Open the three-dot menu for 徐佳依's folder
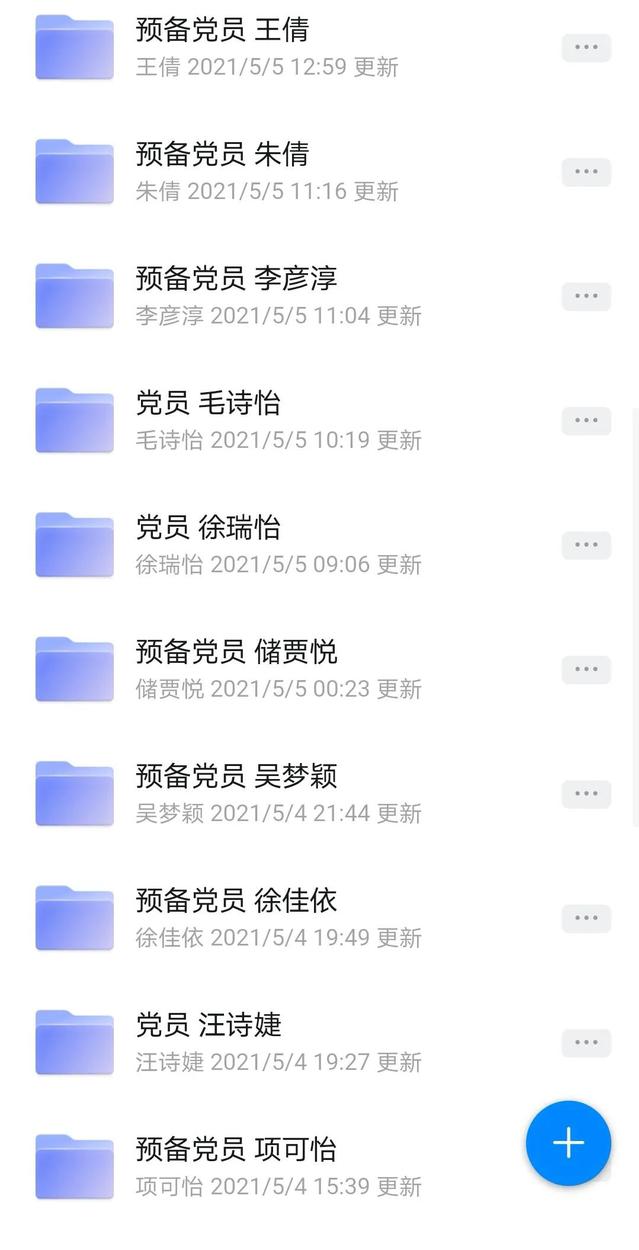This screenshot has height=1250, width=639. (586, 918)
